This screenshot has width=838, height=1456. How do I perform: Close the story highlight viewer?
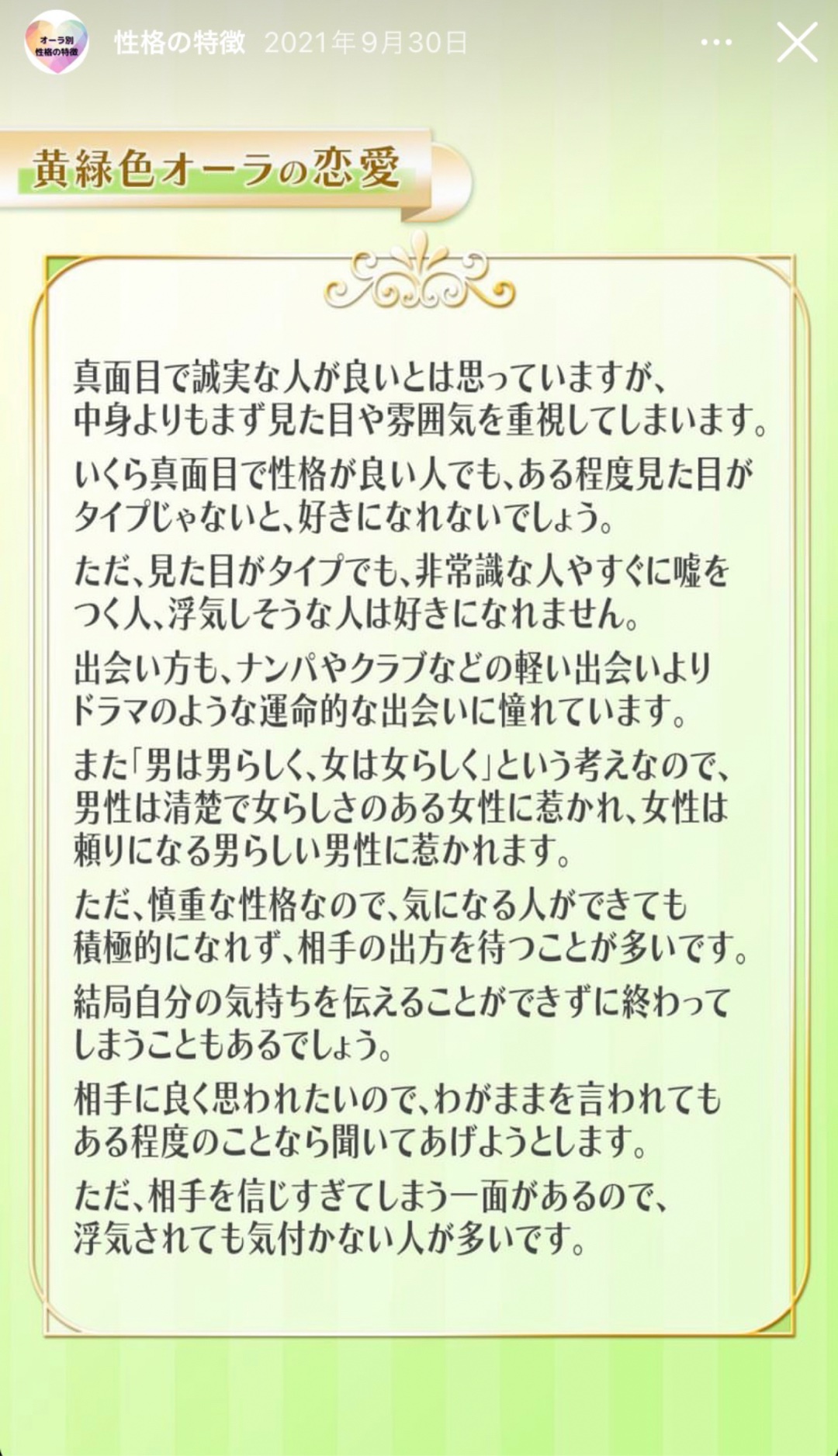[797, 42]
